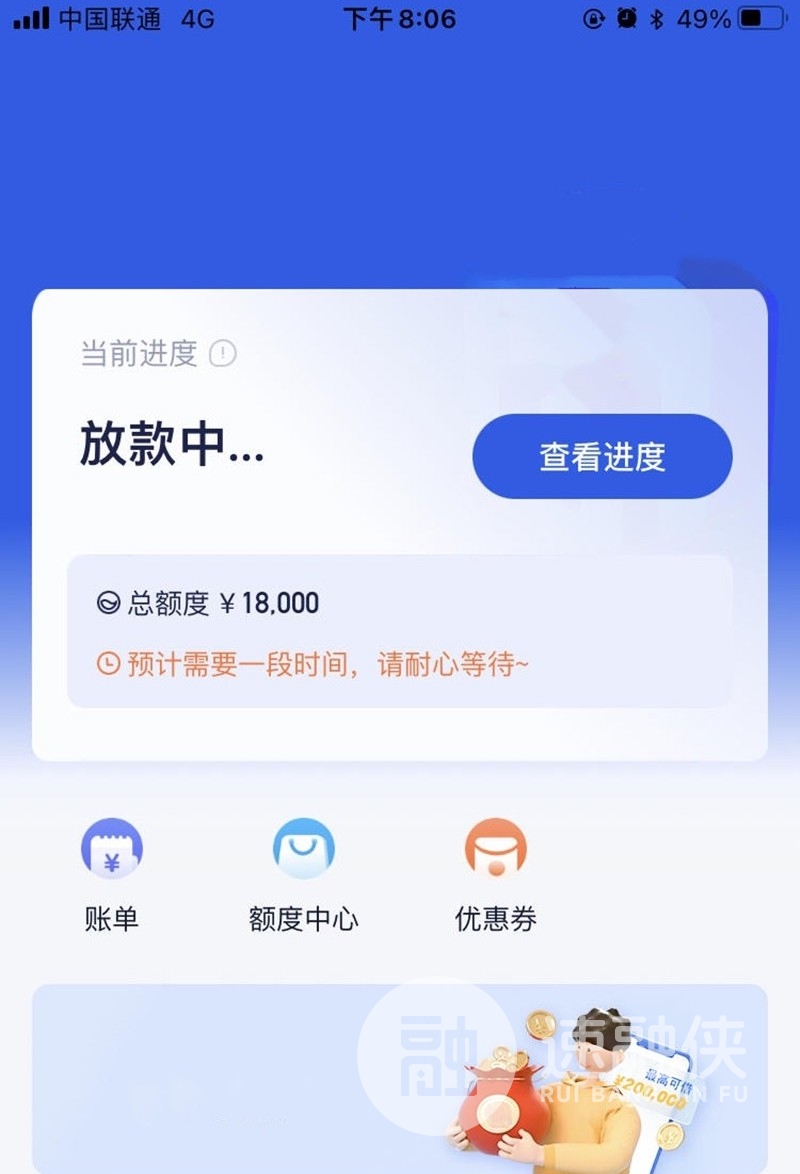Open the info icon beside 当前进度

[x=222, y=353]
